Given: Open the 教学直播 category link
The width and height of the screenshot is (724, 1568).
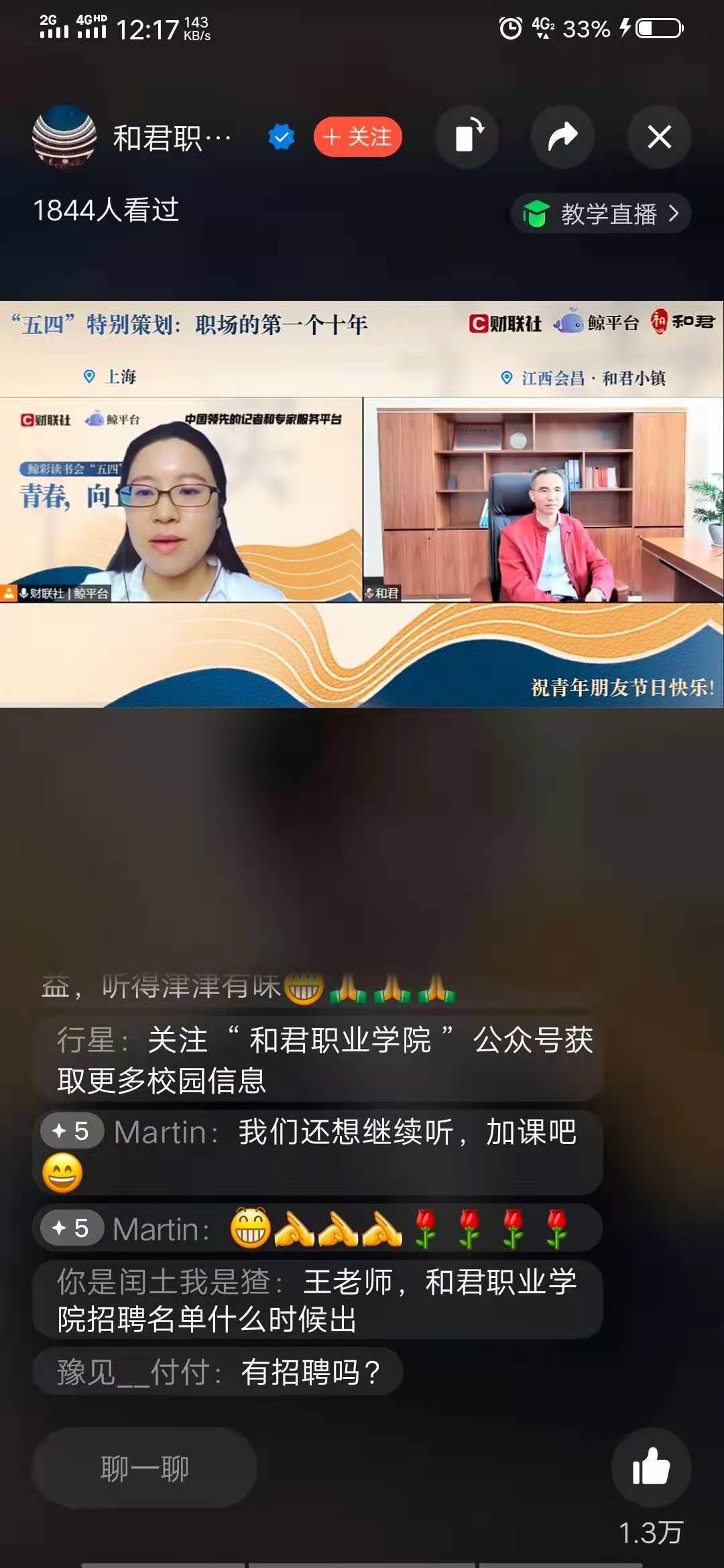Looking at the screenshot, I should [601, 214].
